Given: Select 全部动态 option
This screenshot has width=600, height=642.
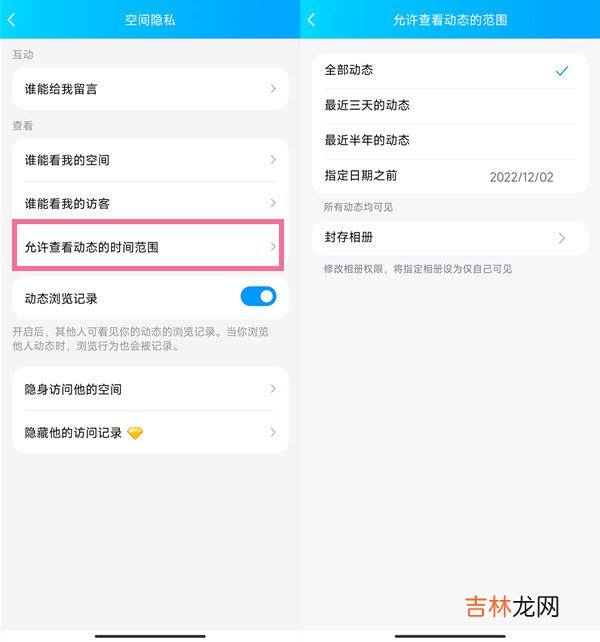Looking at the screenshot, I should [x=445, y=71].
